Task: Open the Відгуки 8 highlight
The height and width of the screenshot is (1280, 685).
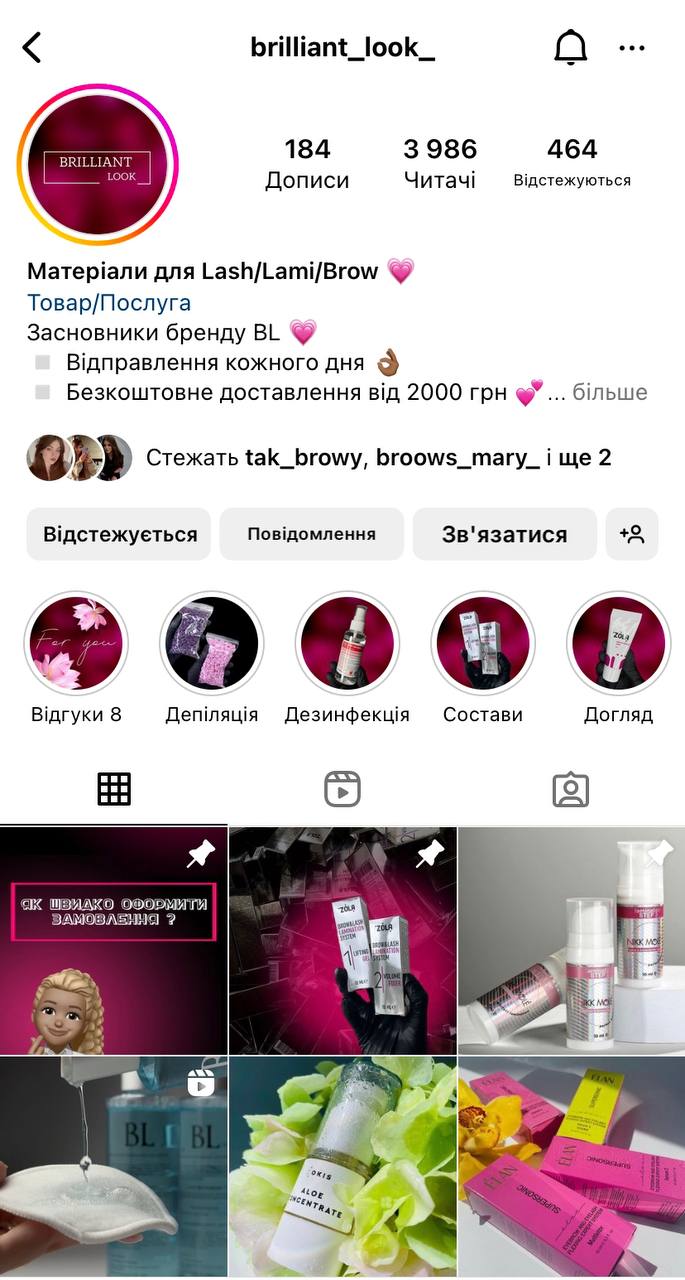Action: 76,658
